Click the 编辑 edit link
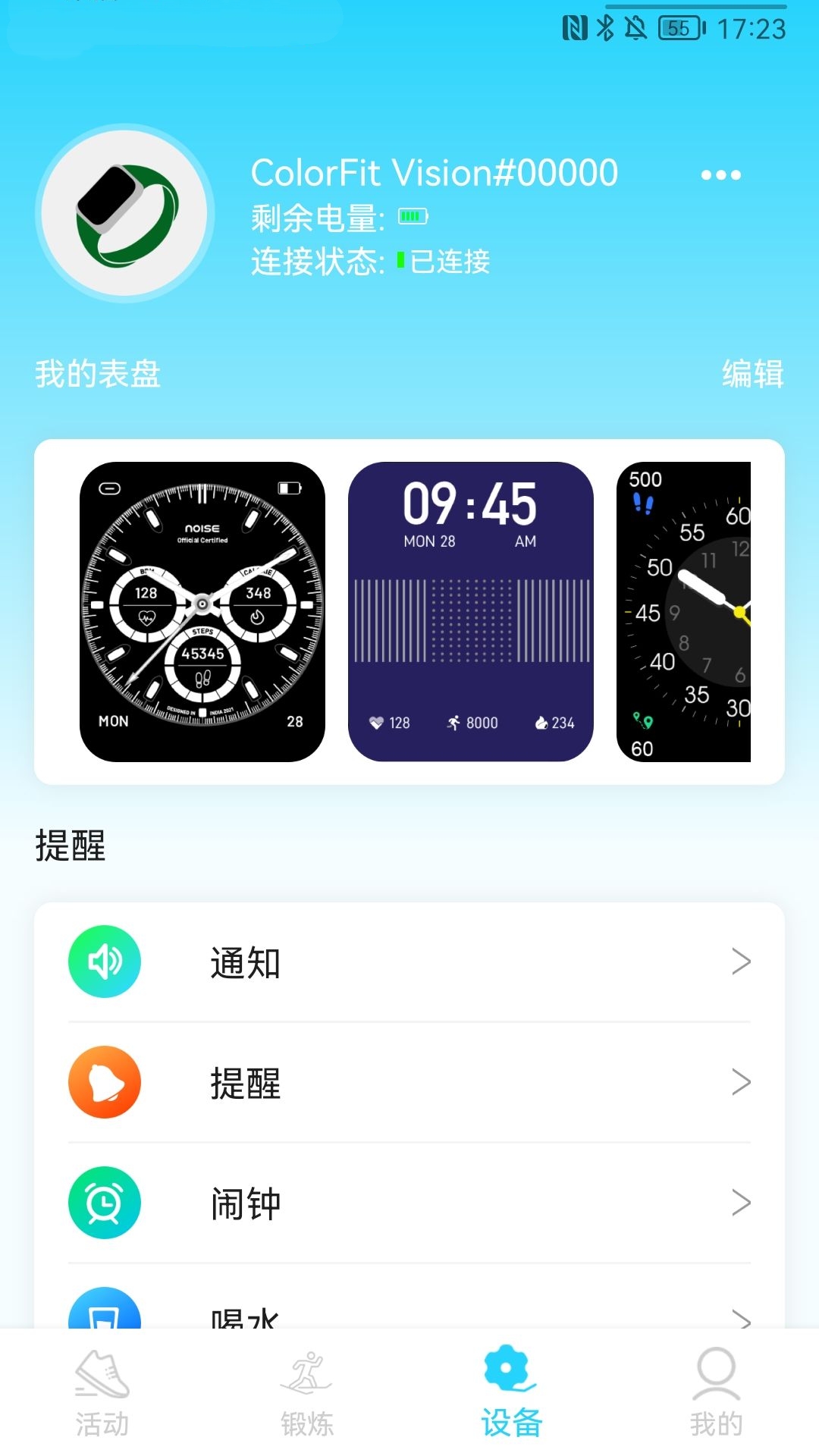 (x=754, y=373)
